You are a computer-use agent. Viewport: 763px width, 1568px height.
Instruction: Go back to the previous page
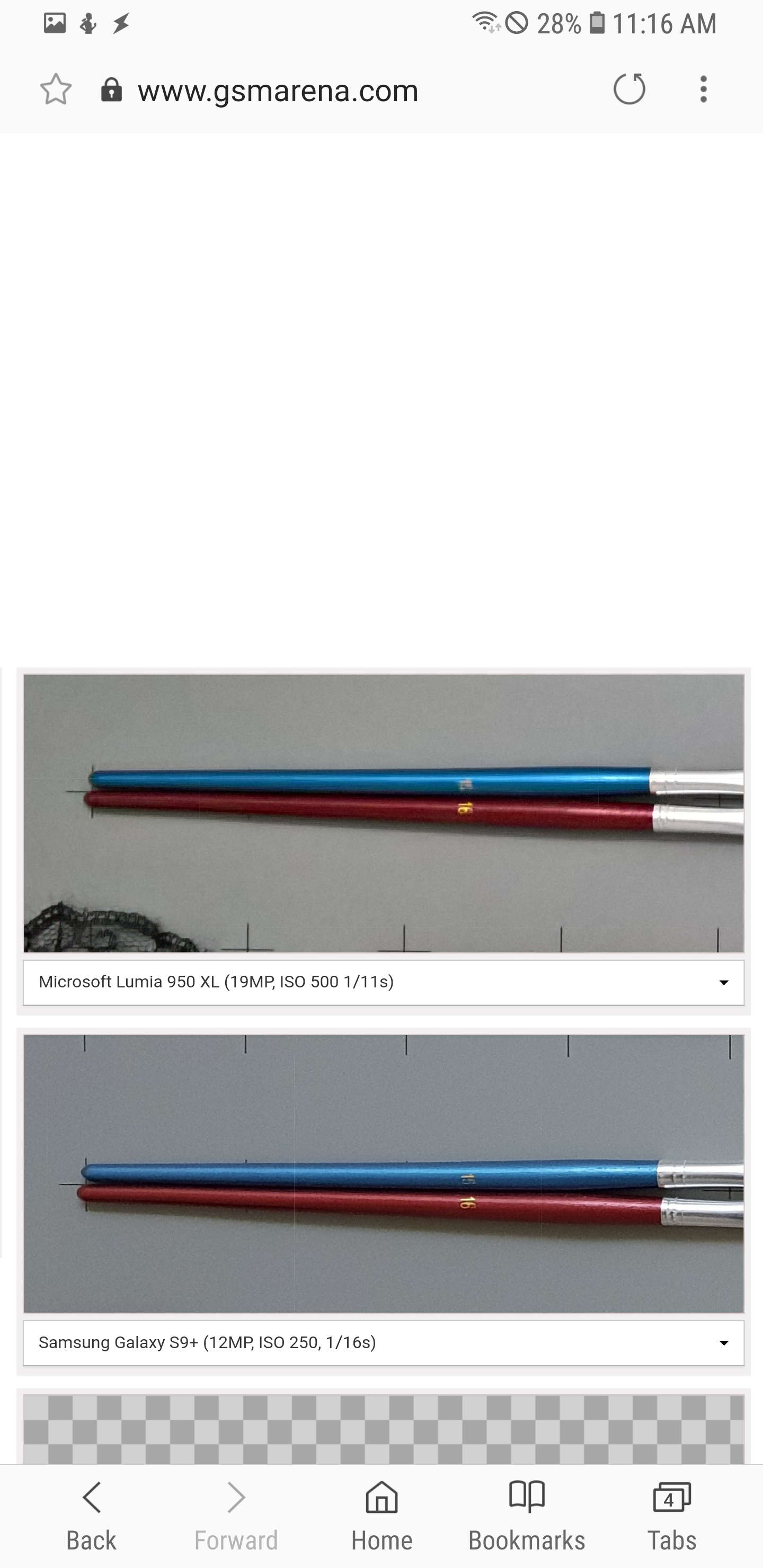[x=91, y=1516]
